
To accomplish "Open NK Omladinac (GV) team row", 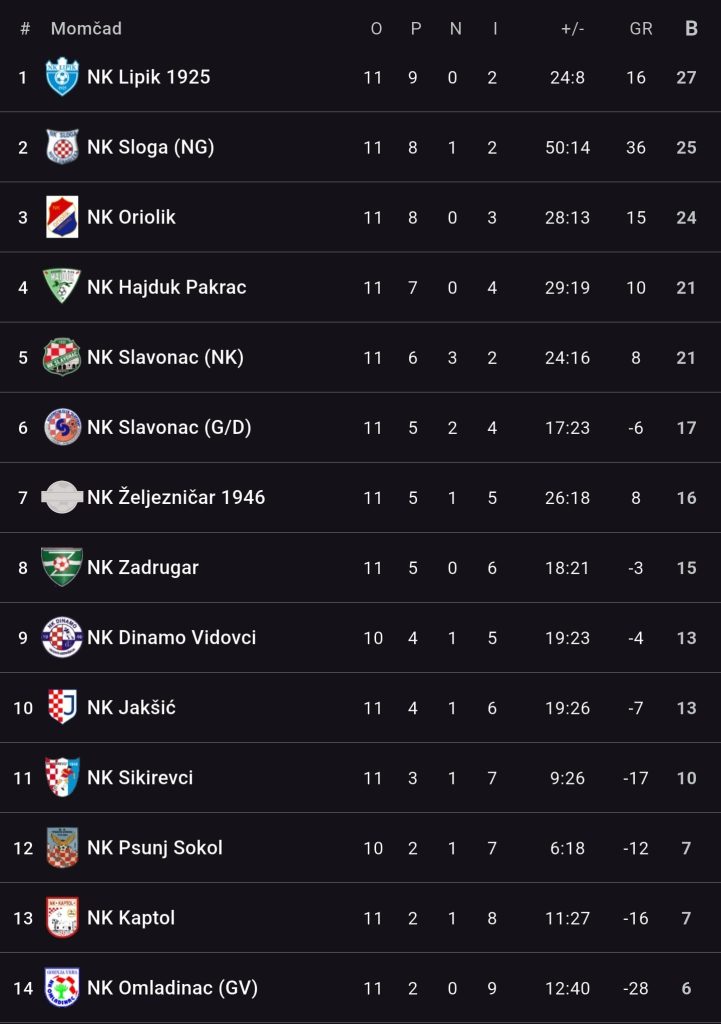I will point(172,987).
